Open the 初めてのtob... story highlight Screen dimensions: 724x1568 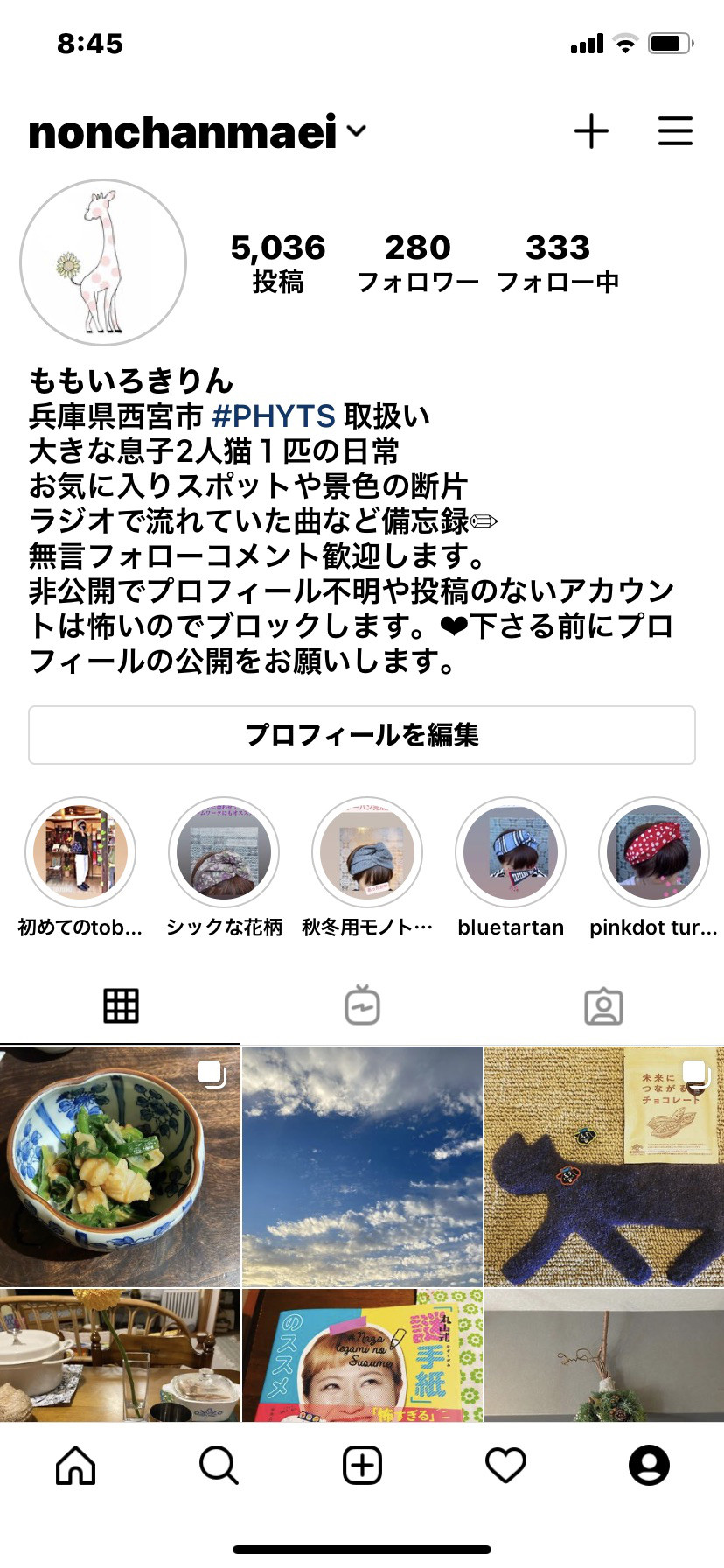click(80, 853)
